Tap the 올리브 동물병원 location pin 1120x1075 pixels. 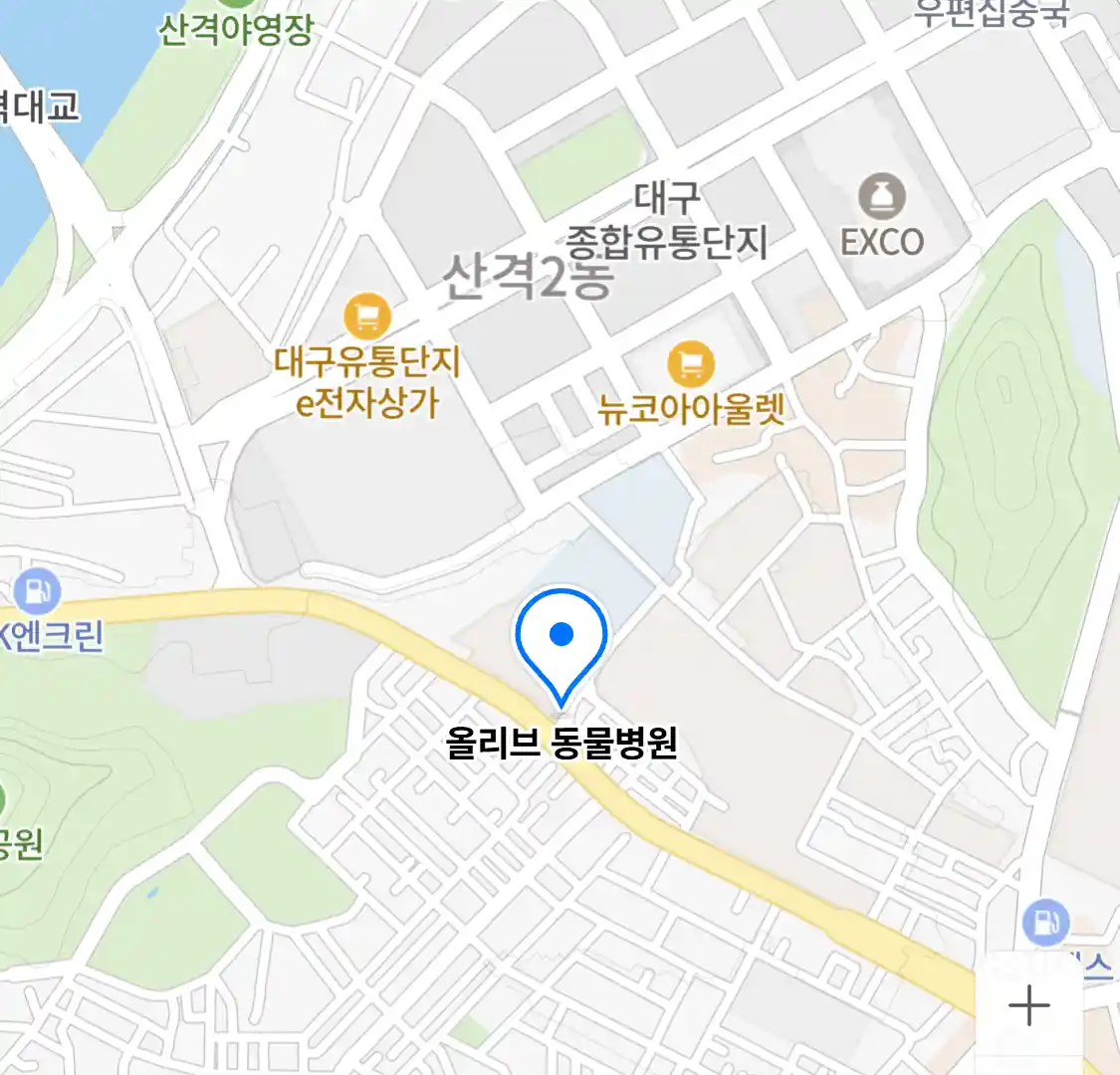[561, 640]
